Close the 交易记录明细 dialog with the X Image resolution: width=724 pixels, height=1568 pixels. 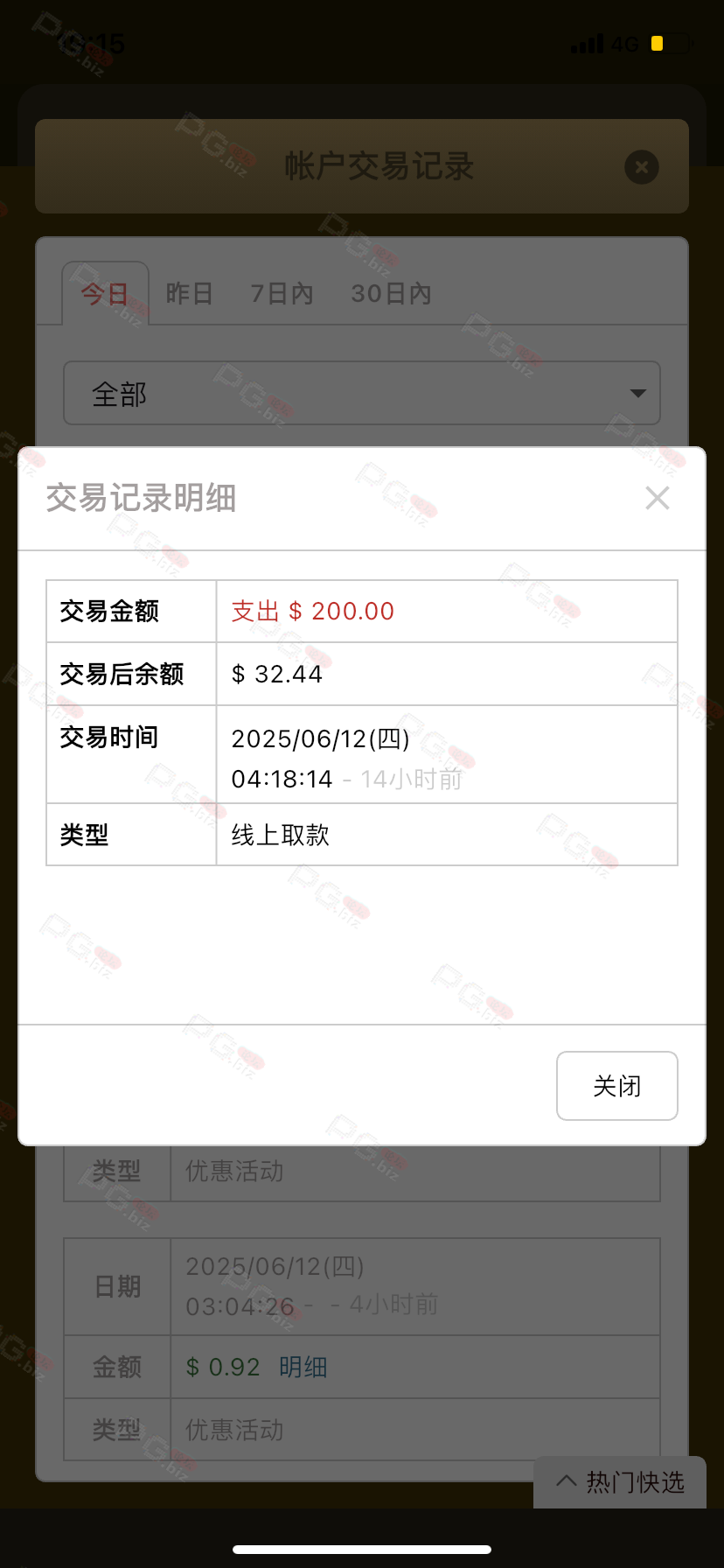[x=657, y=498]
